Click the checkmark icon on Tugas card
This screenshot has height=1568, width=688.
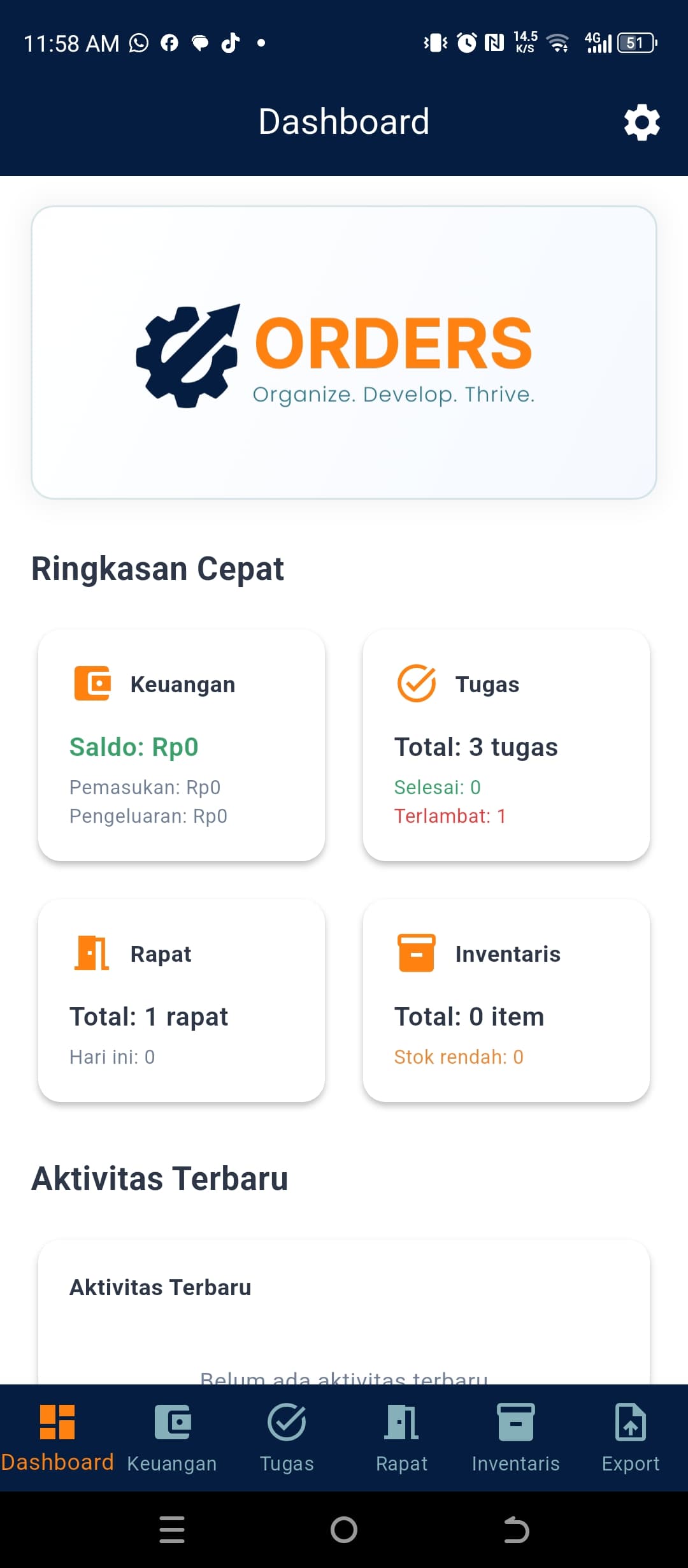[417, 683]
